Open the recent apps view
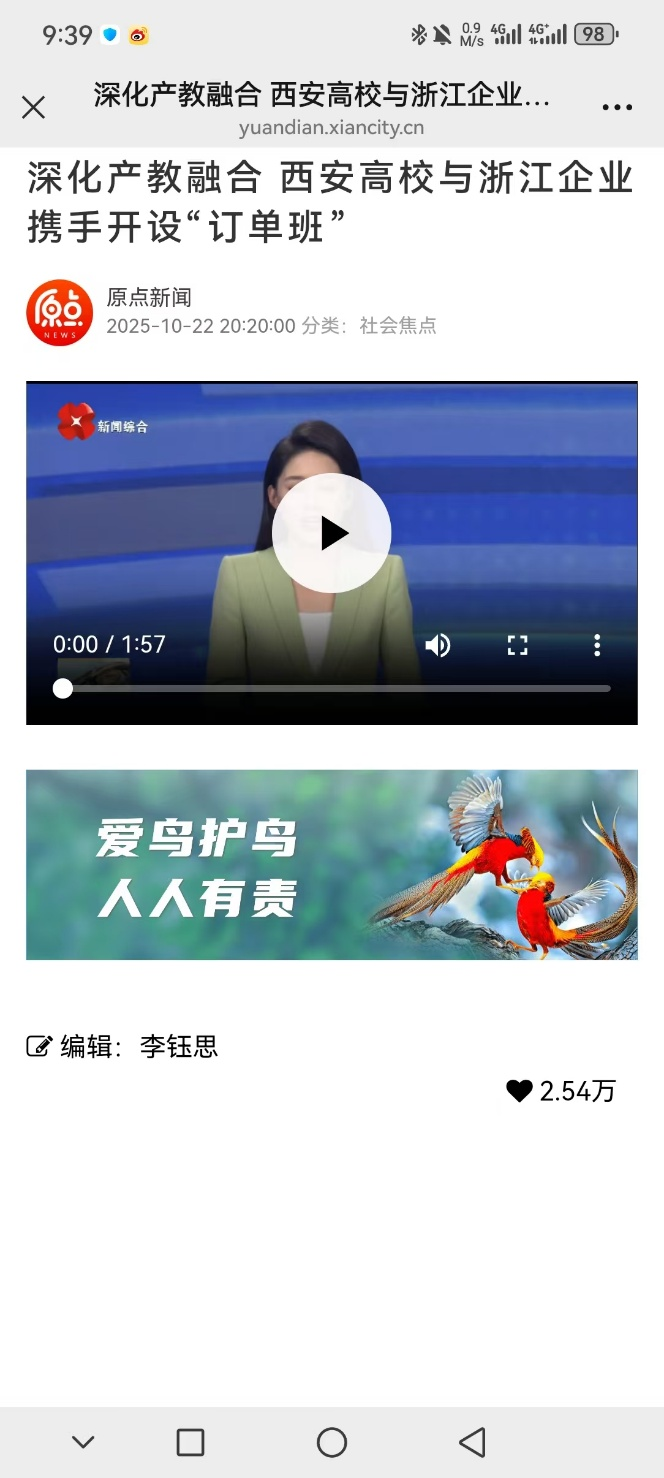 tap(190, 1442)
